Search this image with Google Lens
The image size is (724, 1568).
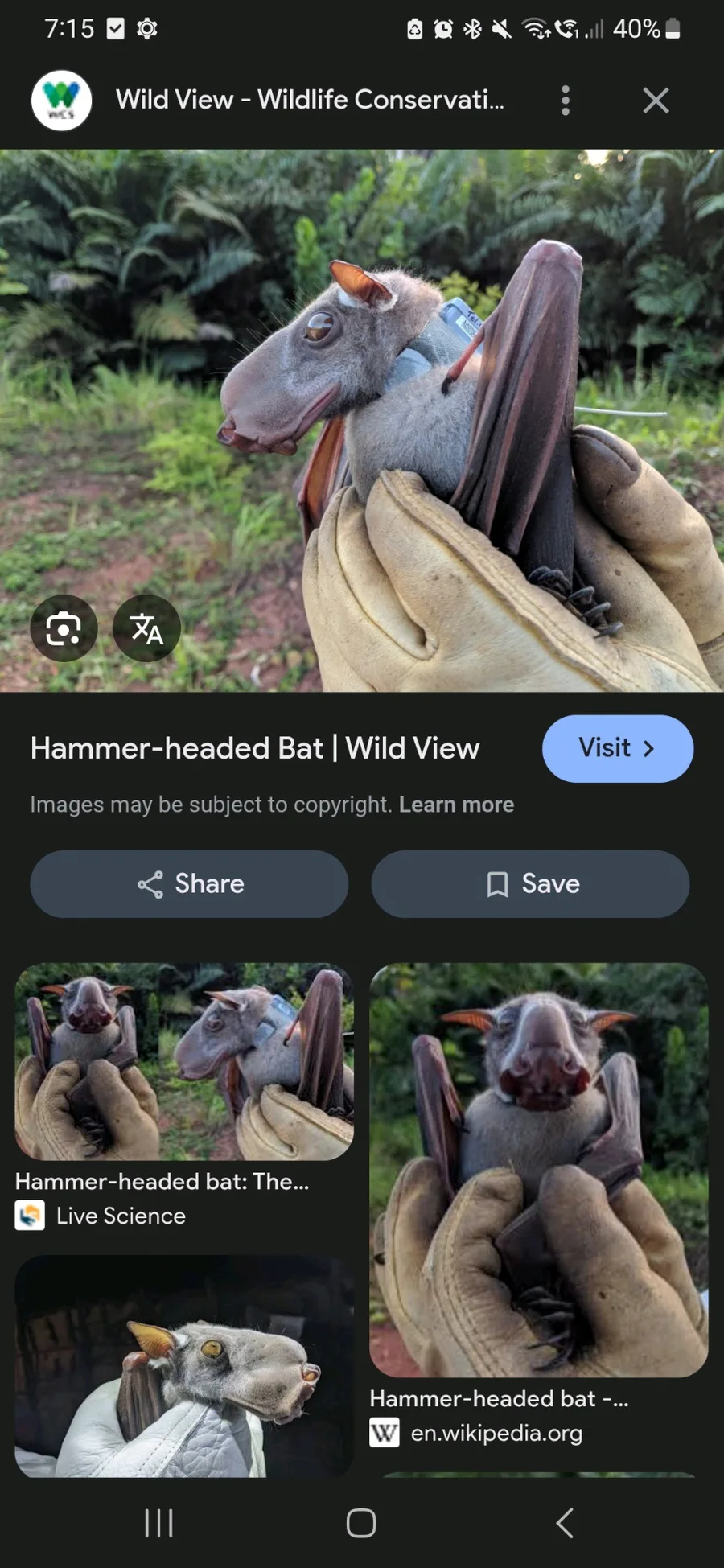[x=64, y=628]
